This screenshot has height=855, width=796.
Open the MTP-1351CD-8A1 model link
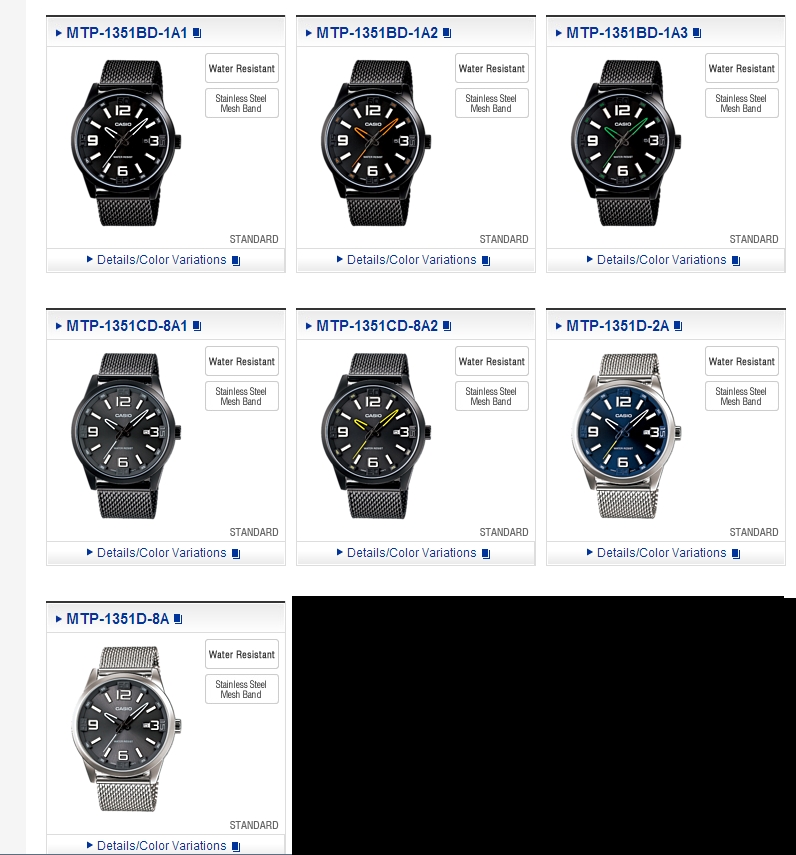pos(127,326)
